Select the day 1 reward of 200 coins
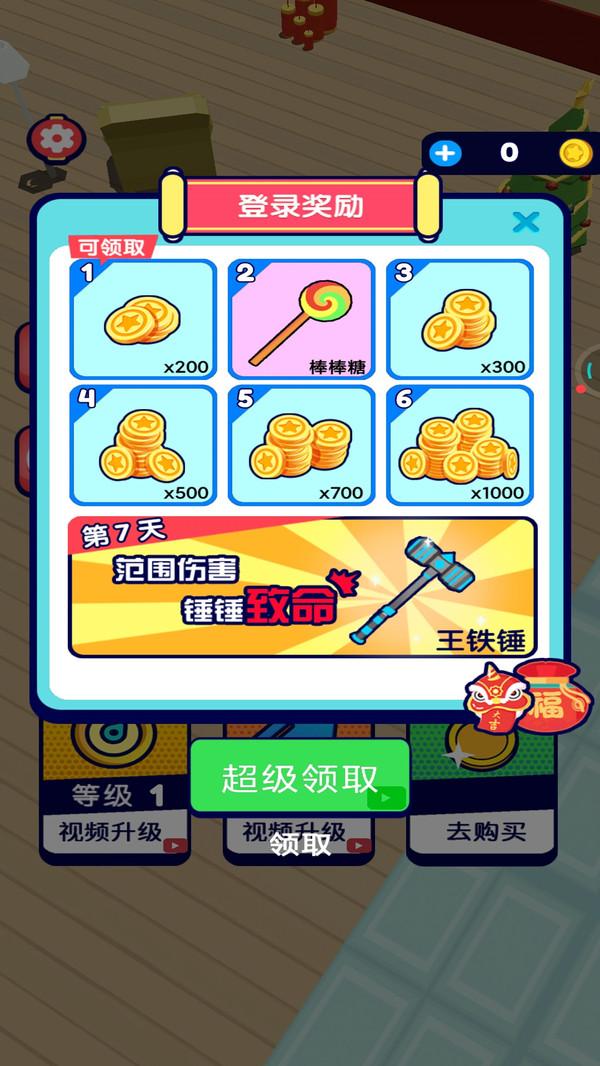Image resolution: width=600 pixels, height=1066 pixels. (143, 318)
